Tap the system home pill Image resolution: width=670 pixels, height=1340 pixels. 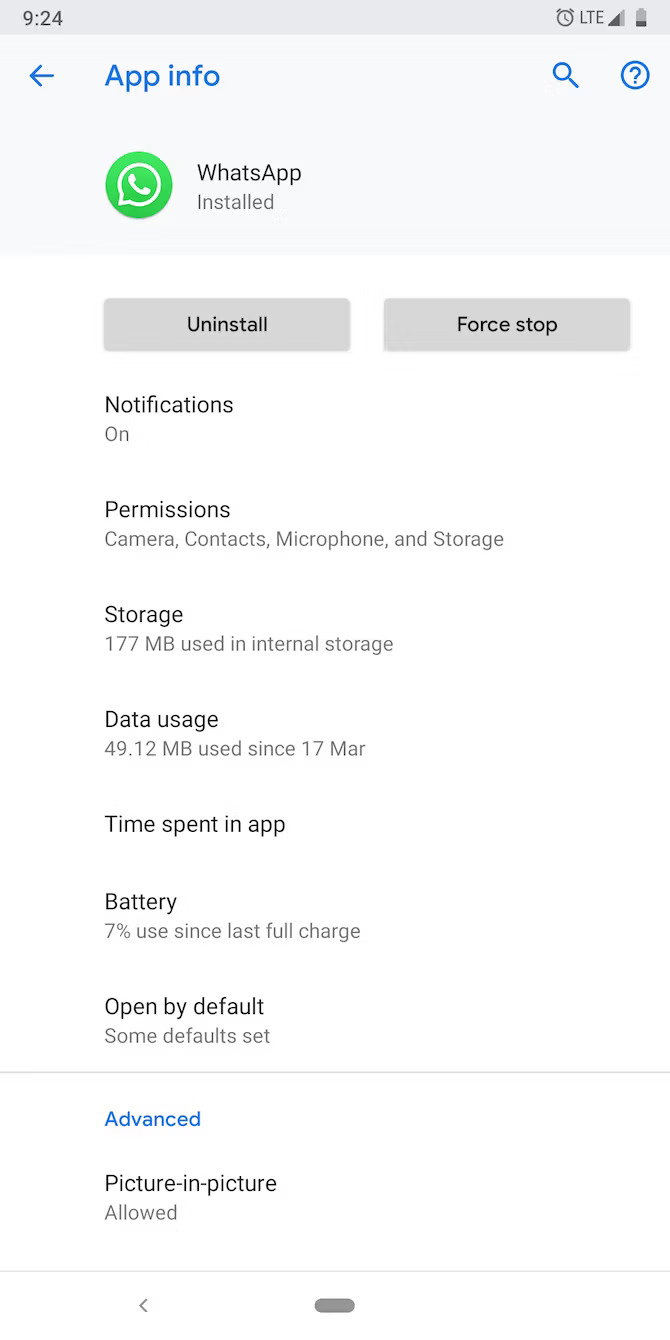click(334, 1305)
